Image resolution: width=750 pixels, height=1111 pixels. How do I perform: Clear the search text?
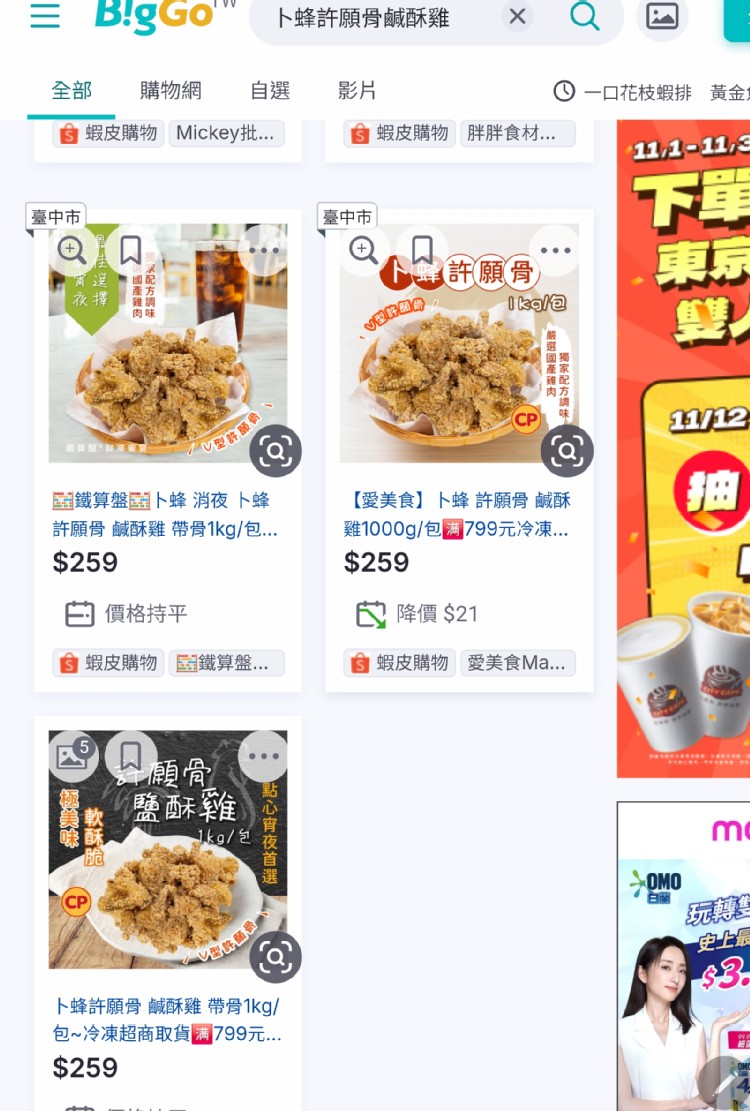pyautogui.click(x=517, y=16)
